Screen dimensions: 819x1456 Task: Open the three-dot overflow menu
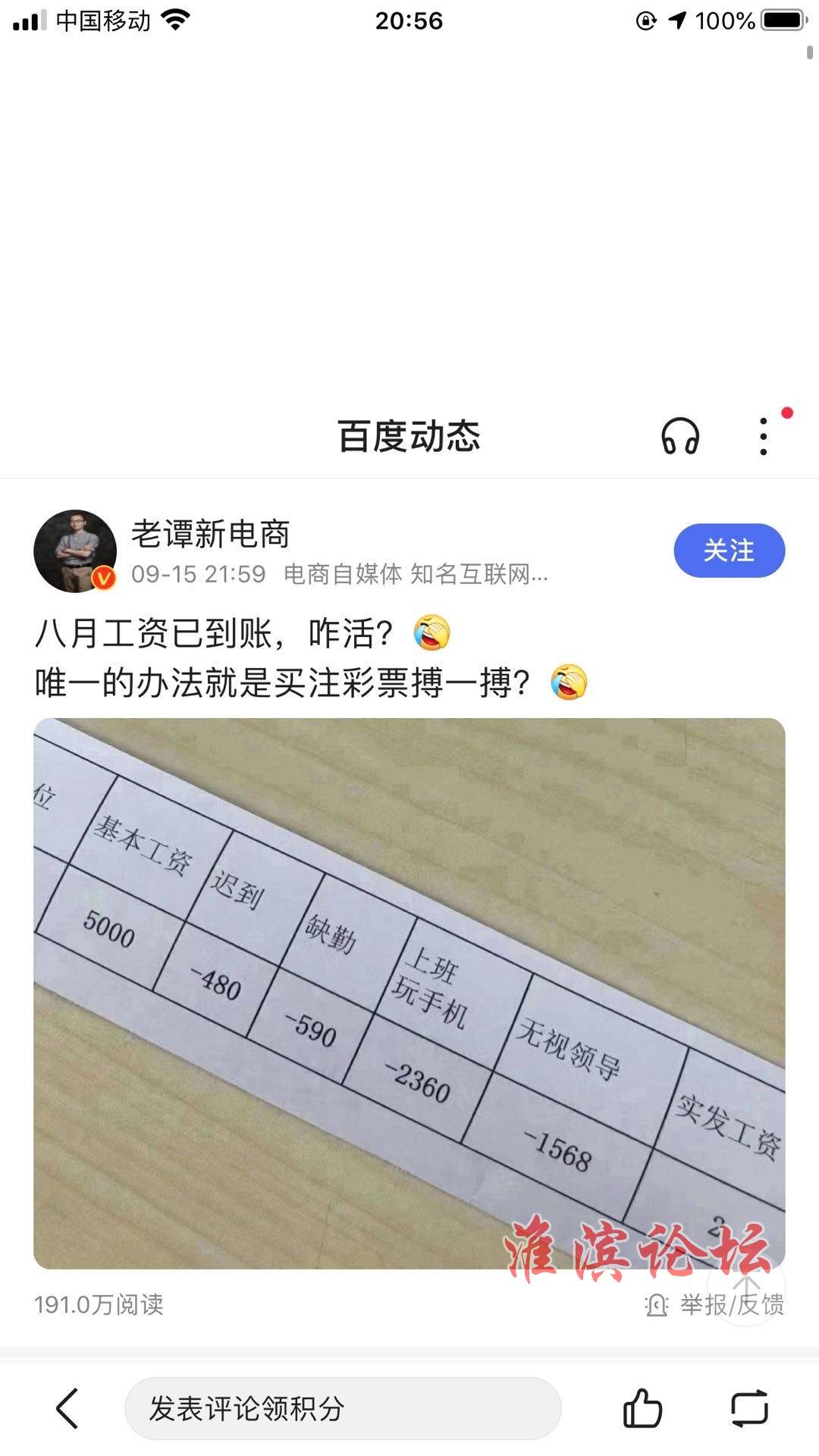[764, 436]
